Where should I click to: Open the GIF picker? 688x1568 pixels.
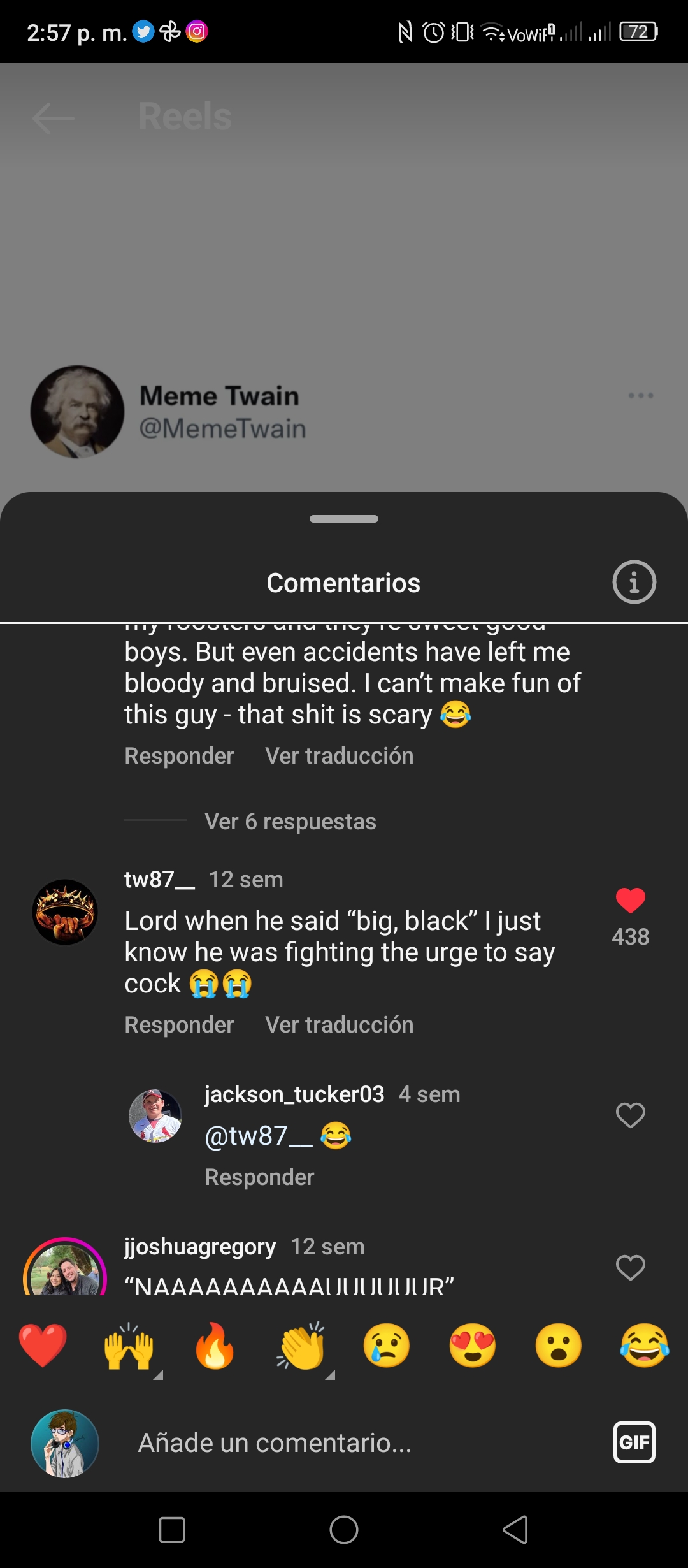[634, 1442]
